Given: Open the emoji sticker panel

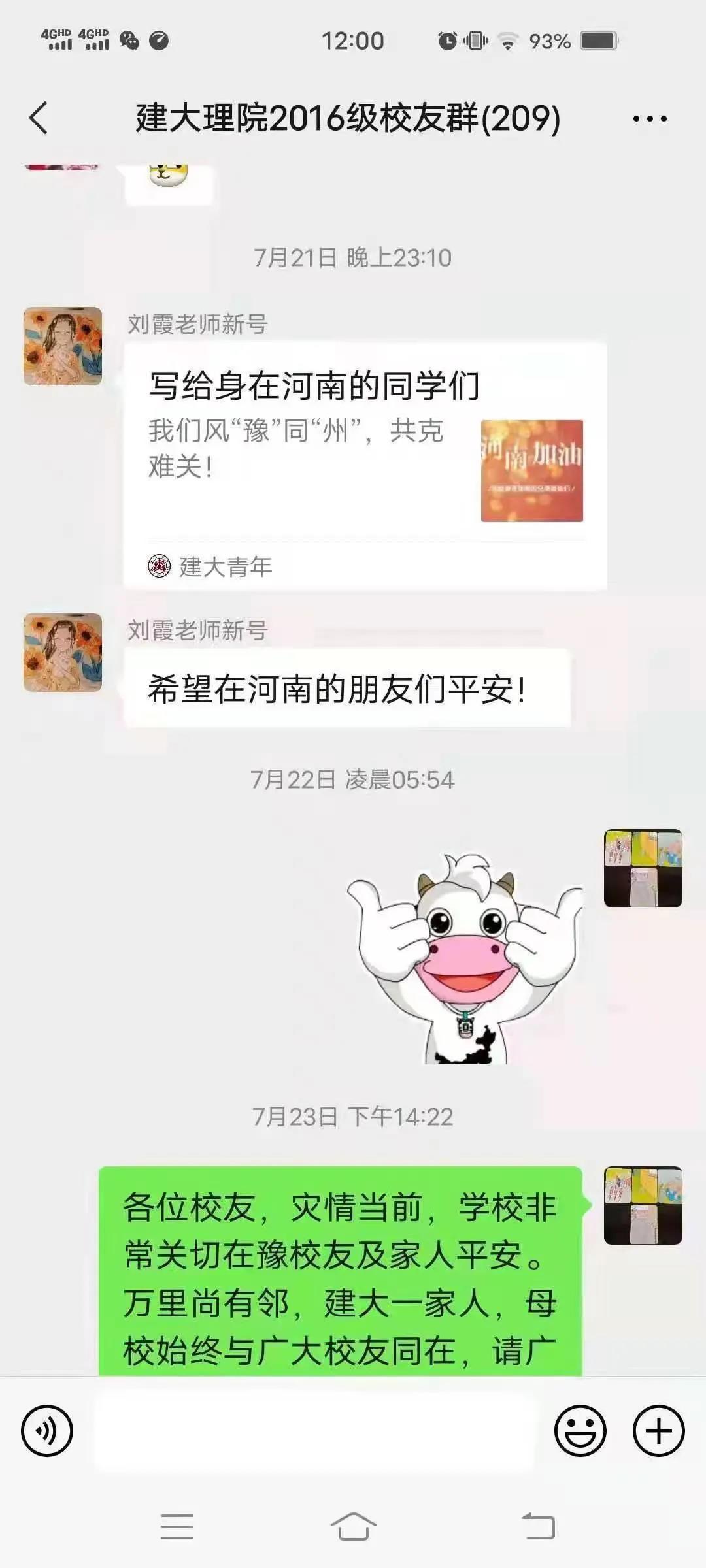Looking at the screenshot, I should click(x=580, y=1430).
